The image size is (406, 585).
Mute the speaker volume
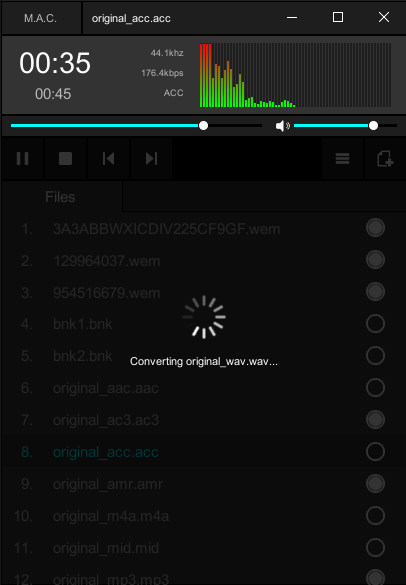click(x=282, y=126)
